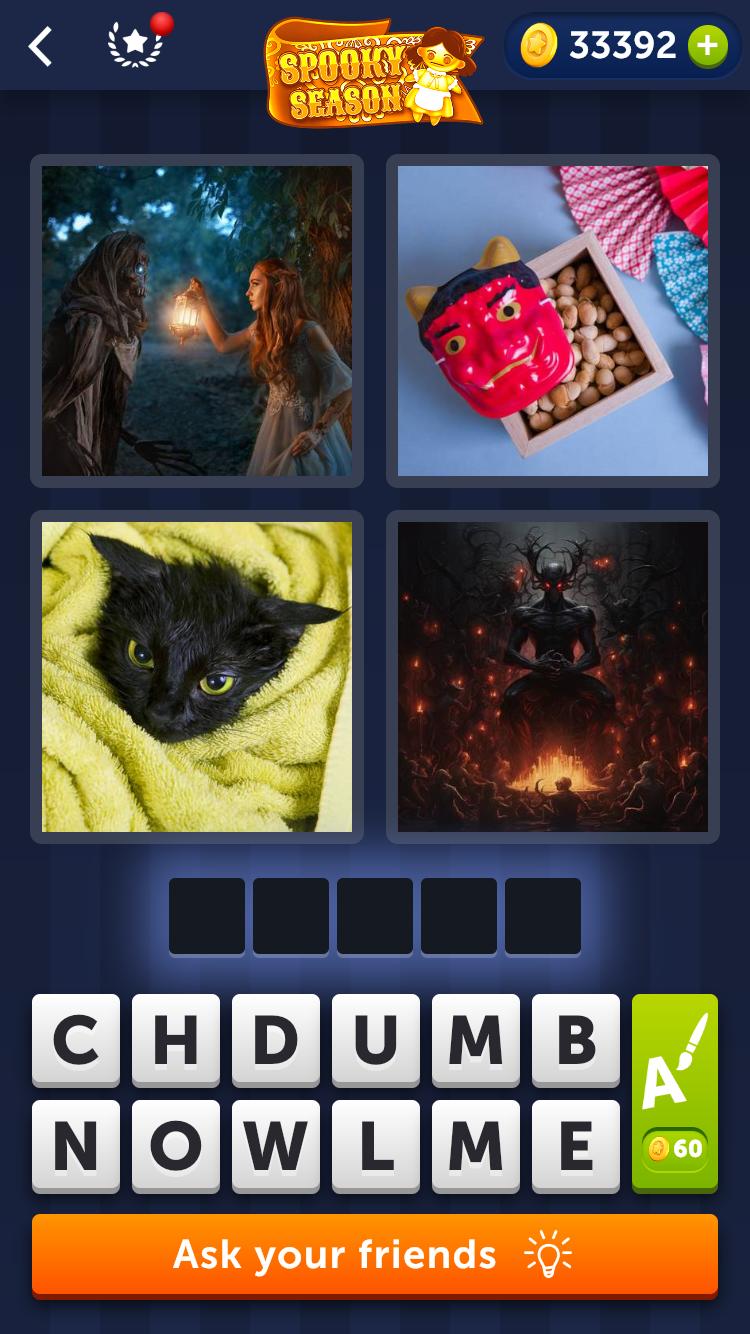Use the 60-coin letter hint

pos(675,1092)
